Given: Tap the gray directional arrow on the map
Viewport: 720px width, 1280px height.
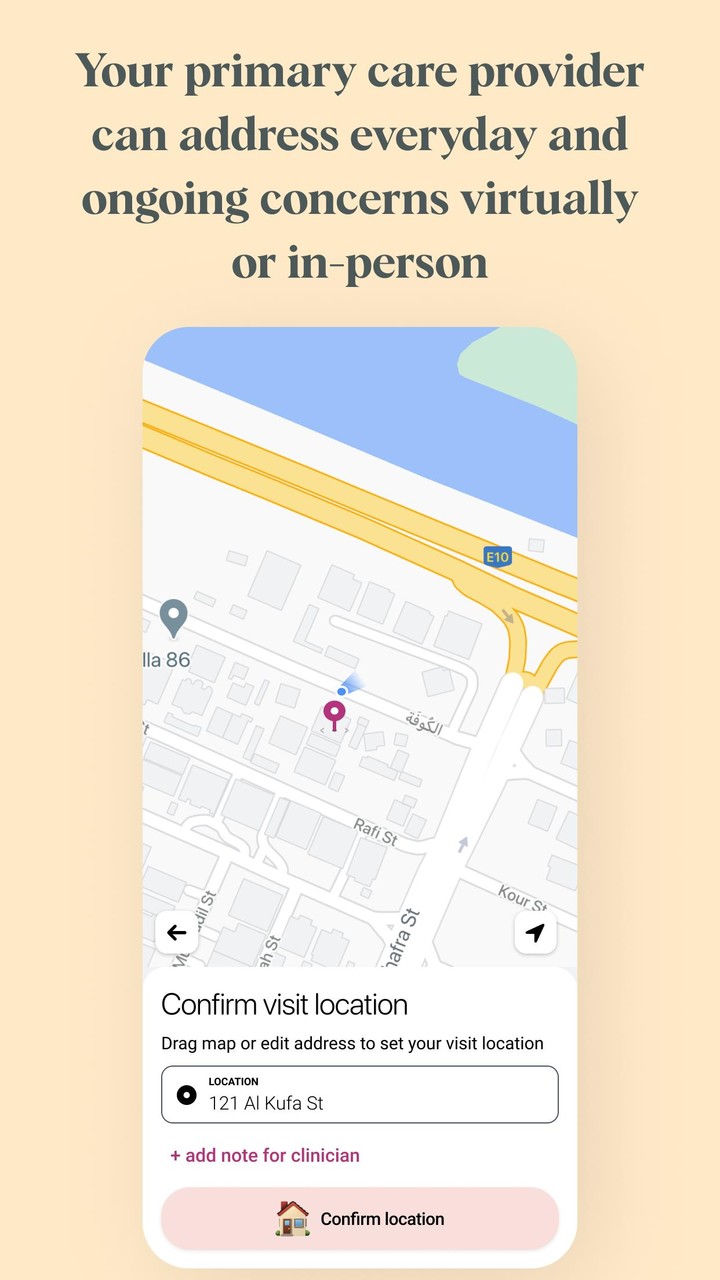Looking at the screenshot, I should pos(464,843).
